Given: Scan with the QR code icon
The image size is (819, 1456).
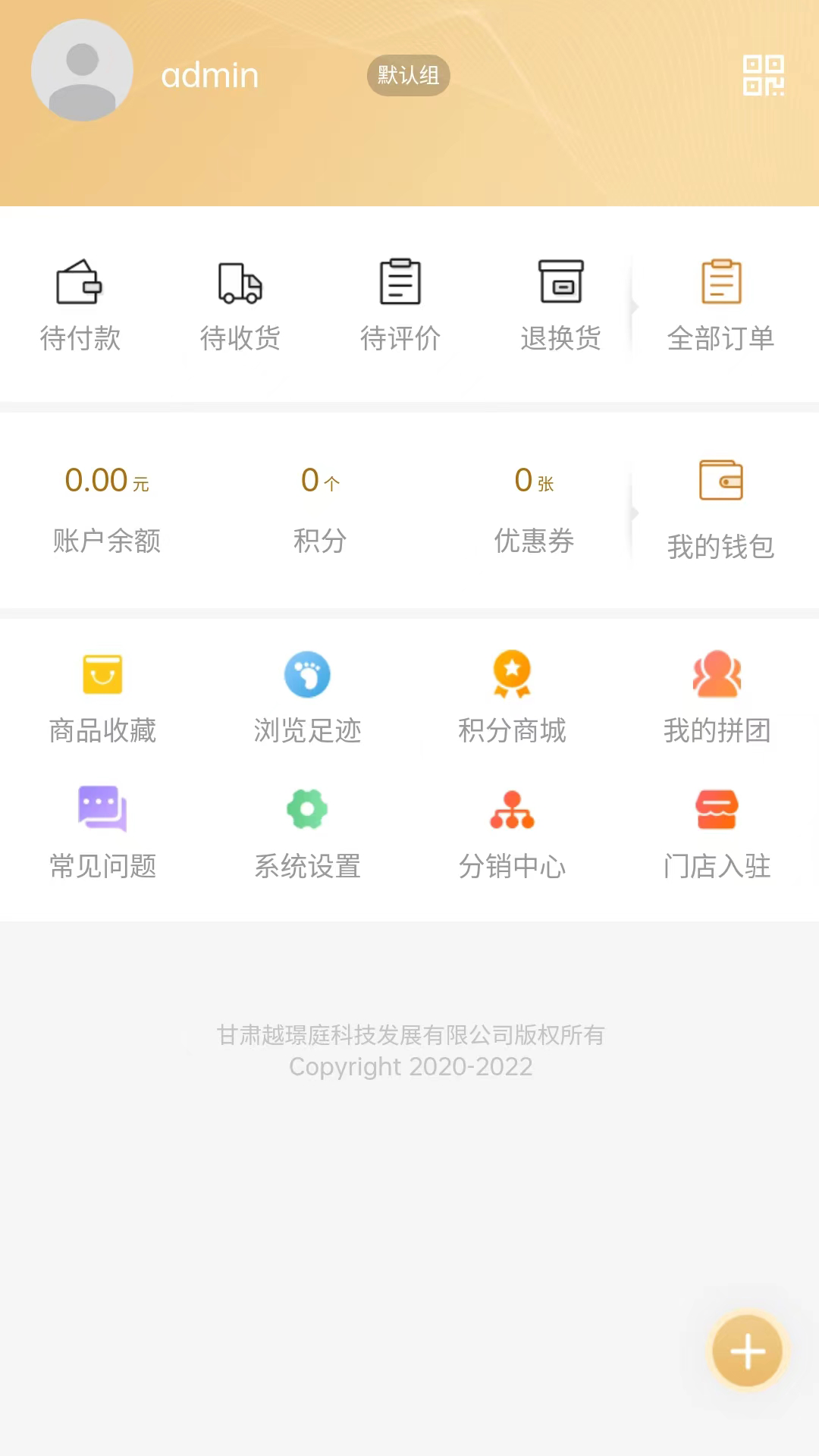Looking at the screenshot, I should [764, 76].
